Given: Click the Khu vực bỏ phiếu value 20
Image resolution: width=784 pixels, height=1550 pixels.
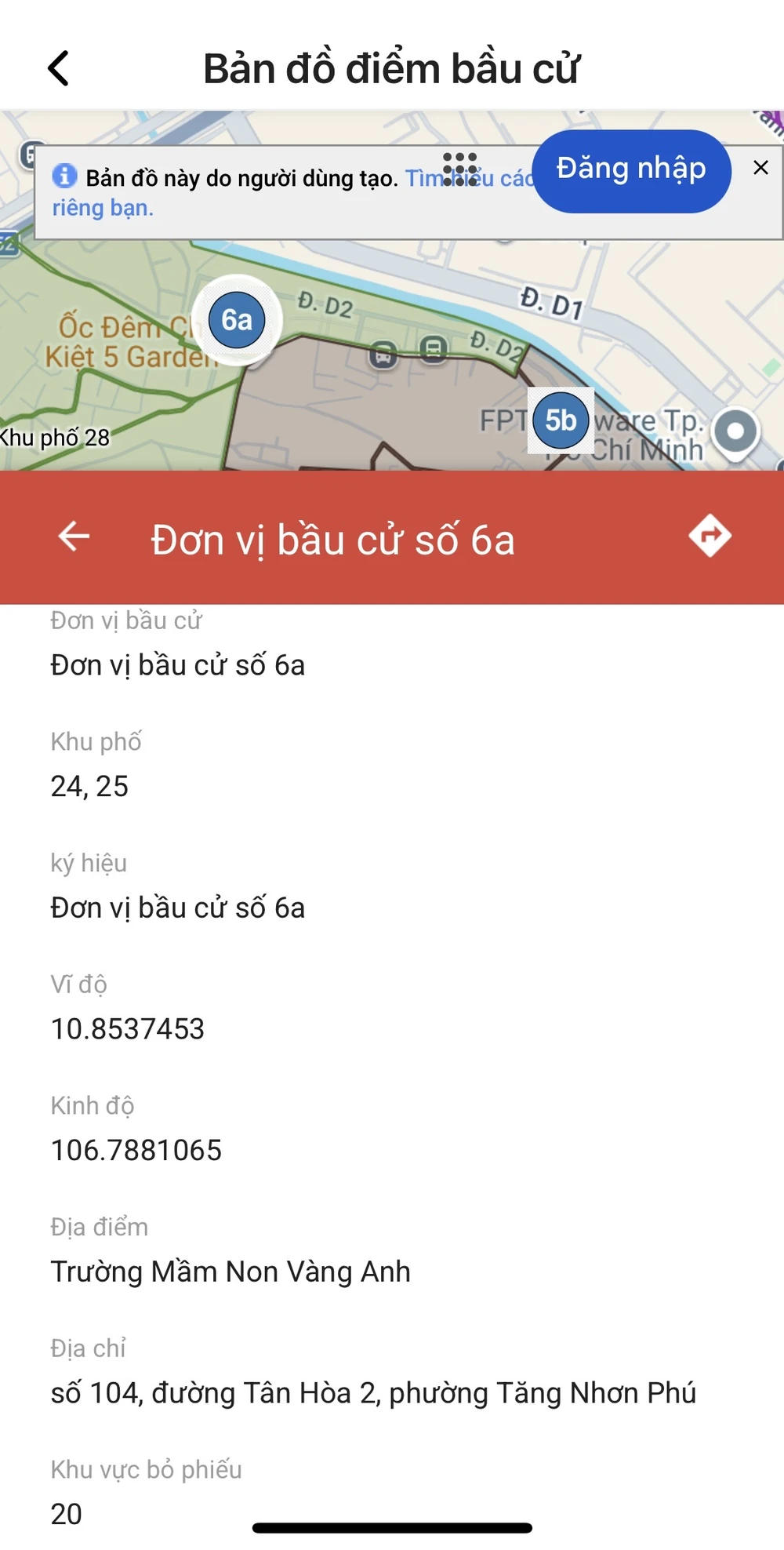Looking at the screenshot, I should click(65, 1513).
